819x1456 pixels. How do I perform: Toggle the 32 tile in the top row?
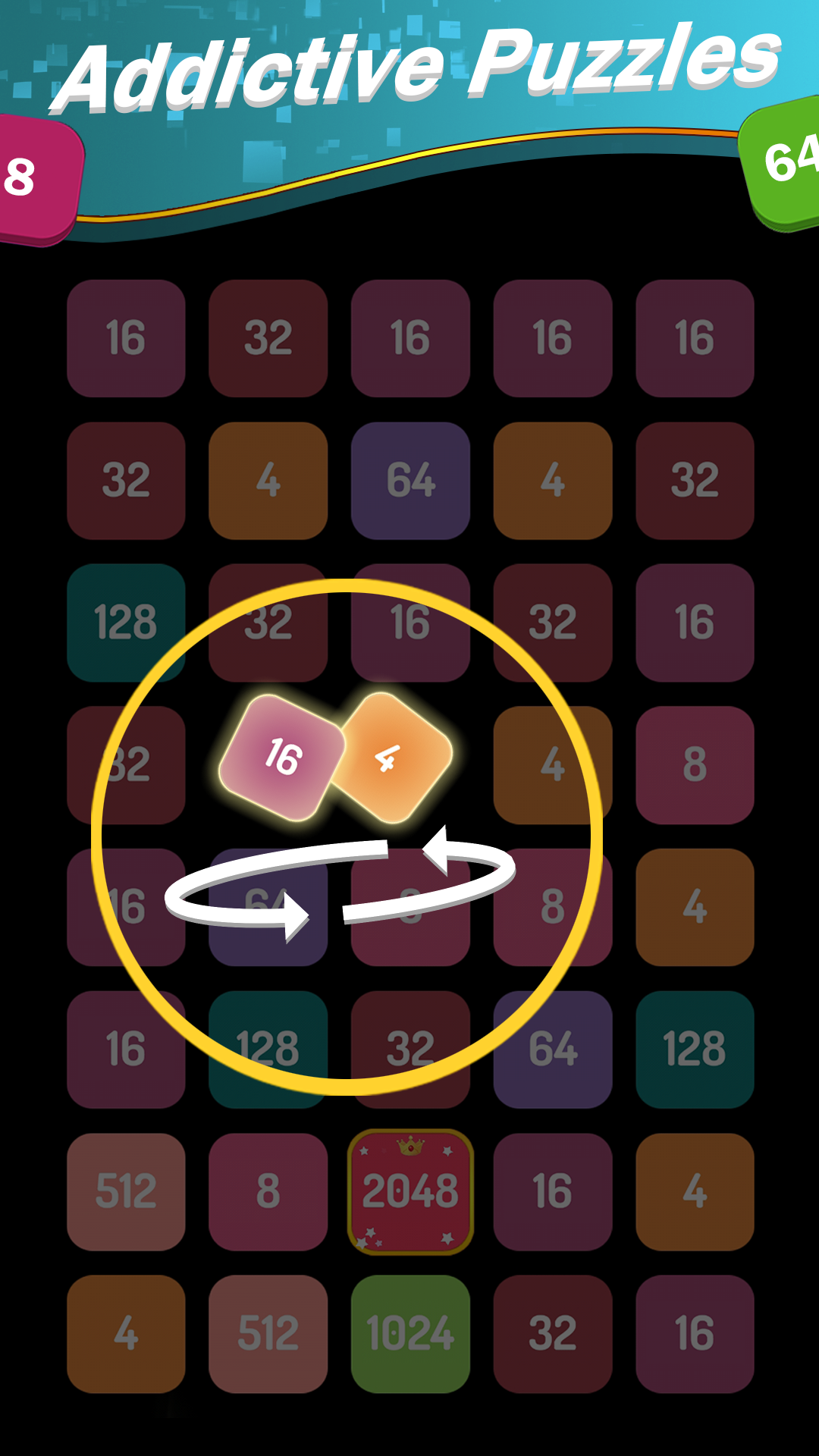(x=268, y=336)
